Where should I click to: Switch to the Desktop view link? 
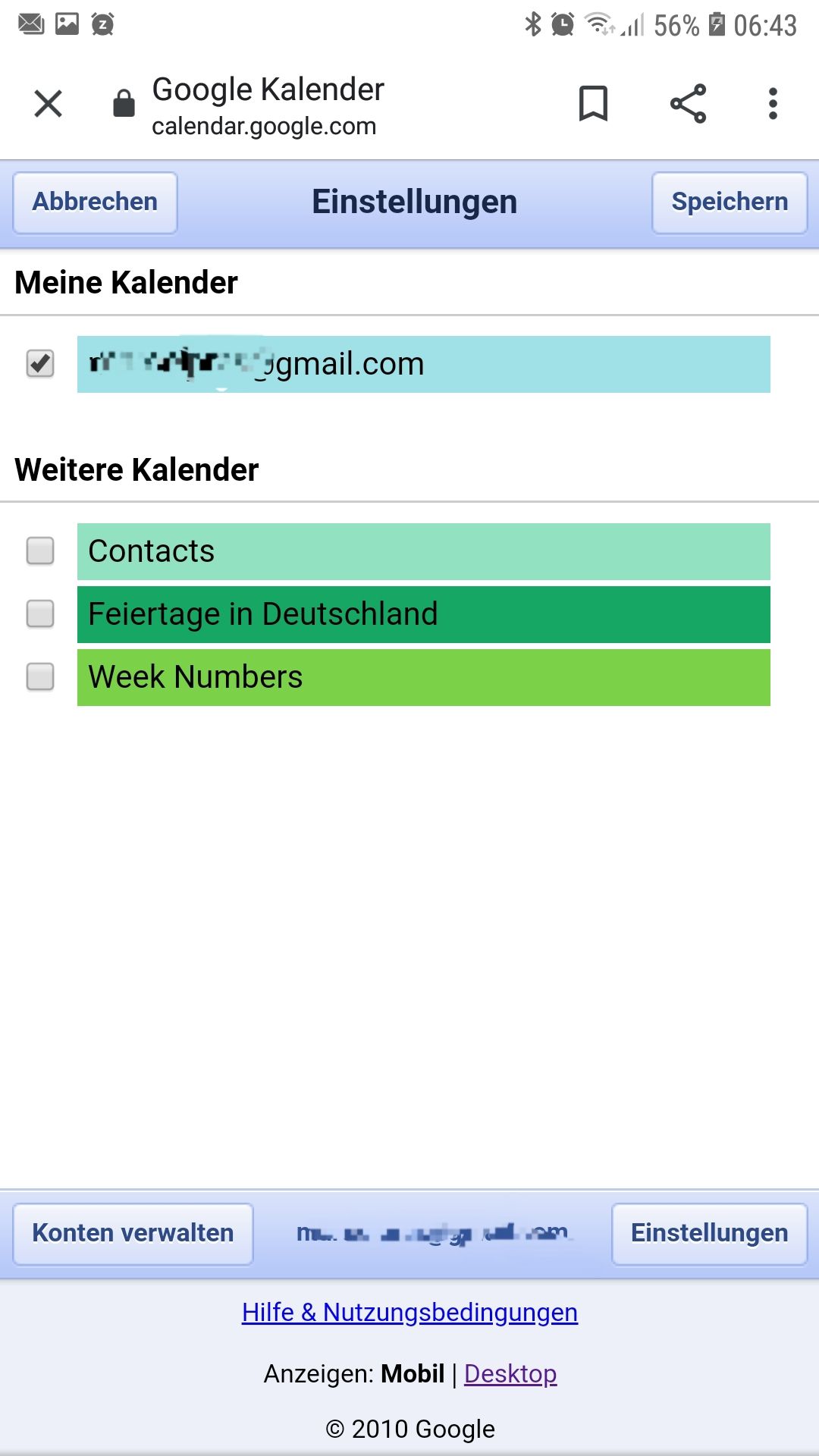[x=510, y=1373]
